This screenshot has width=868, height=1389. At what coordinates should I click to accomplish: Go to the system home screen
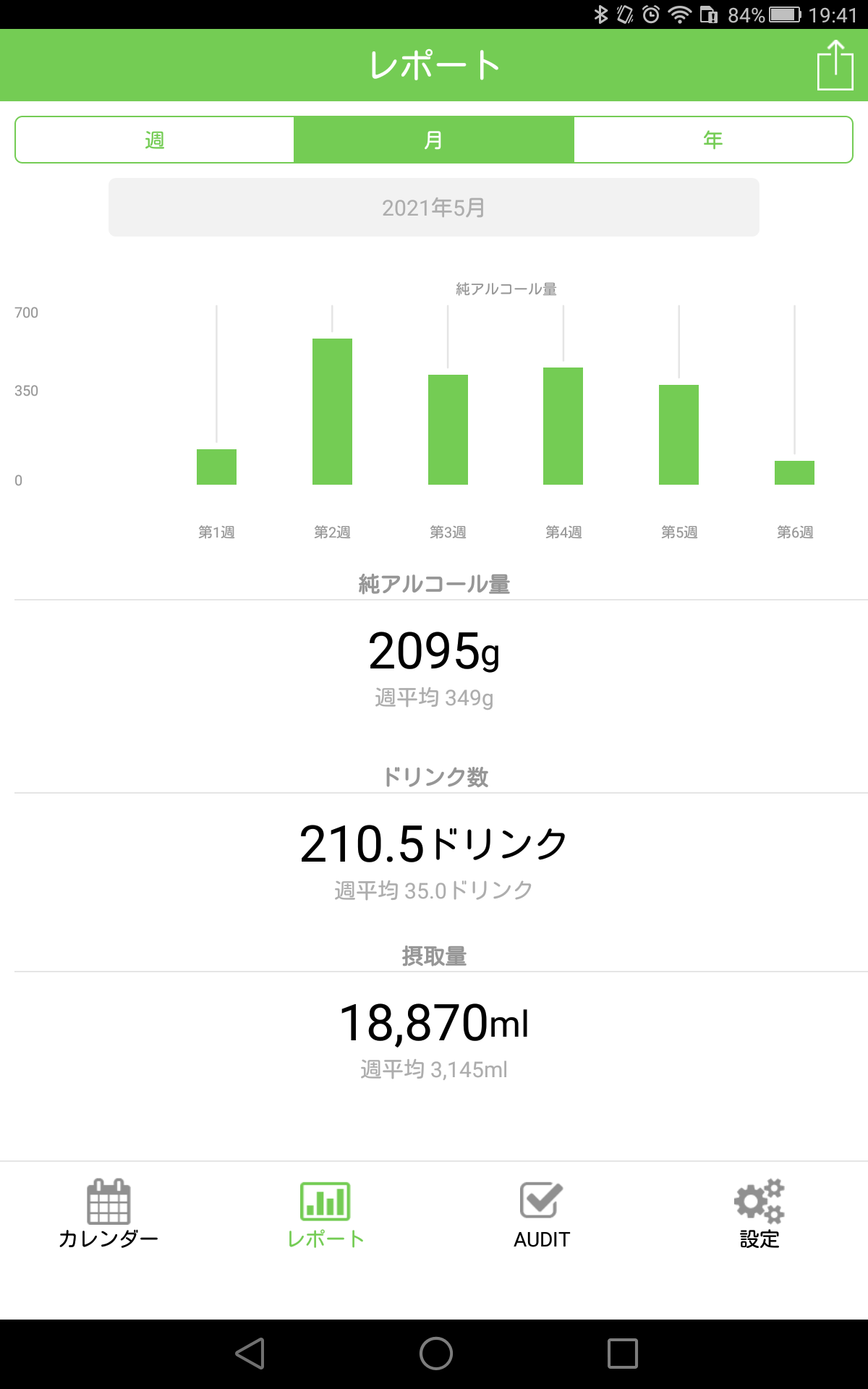pos(435,1354)
